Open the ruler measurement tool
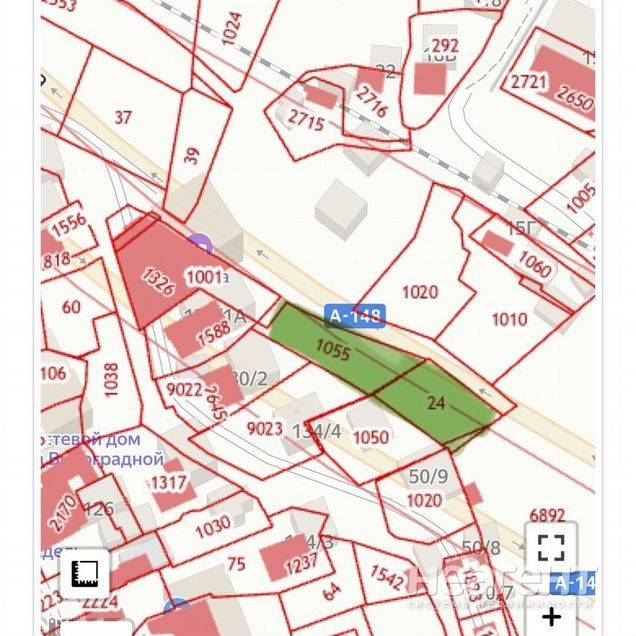The width and height of the screenshot is (636, 636). 84,574
